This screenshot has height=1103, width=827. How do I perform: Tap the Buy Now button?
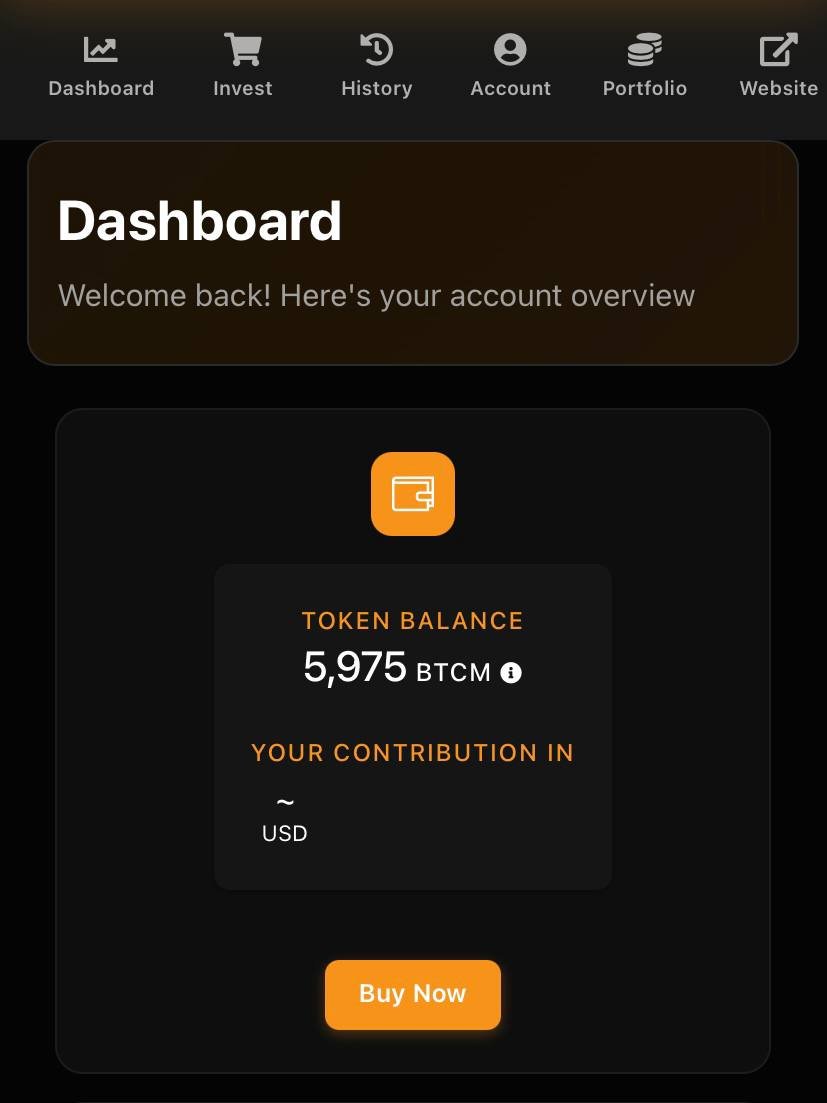(x=413, y=994)
